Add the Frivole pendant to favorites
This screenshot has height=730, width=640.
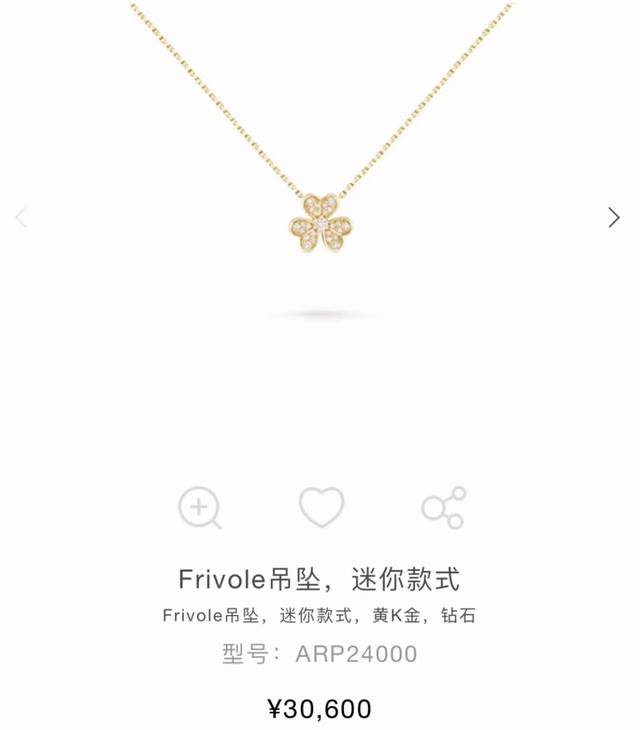pos(321,508)
